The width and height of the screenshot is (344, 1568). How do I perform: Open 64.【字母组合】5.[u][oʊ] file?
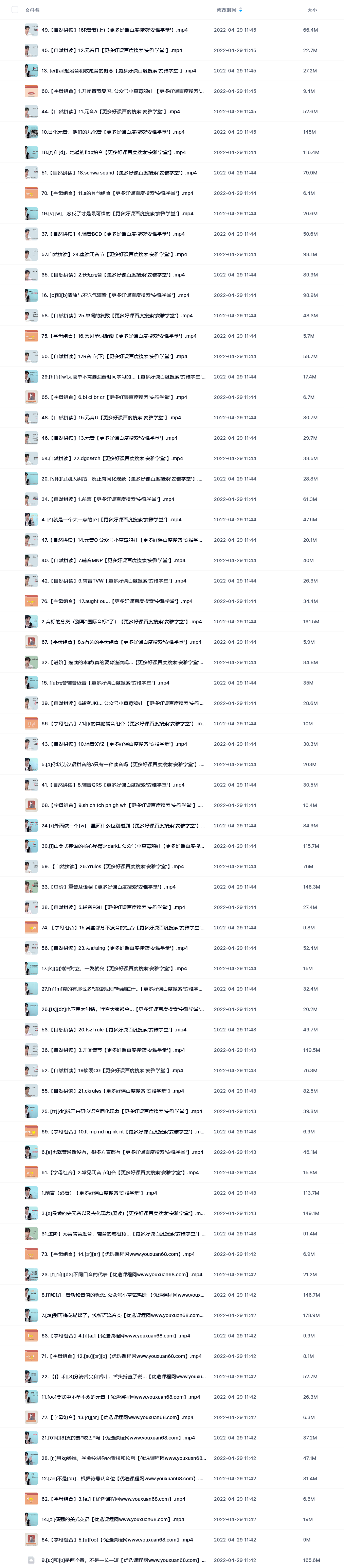tap(117, 1539)
